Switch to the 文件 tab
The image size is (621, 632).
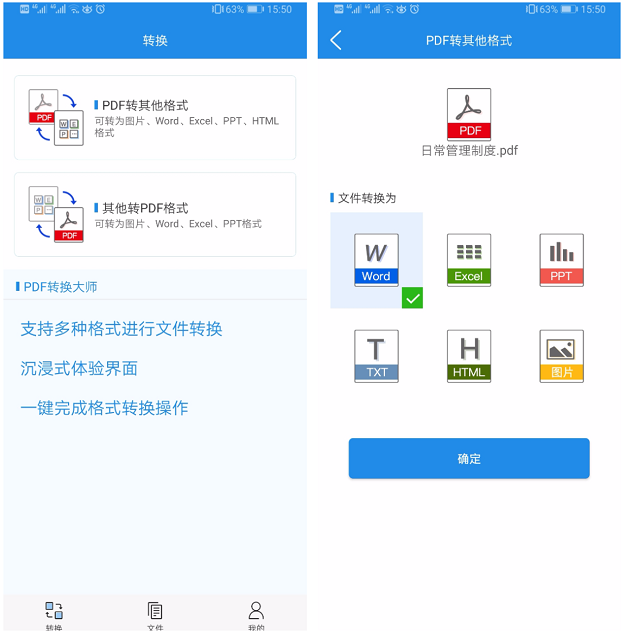pyautogui.click(x=155, y=614)
